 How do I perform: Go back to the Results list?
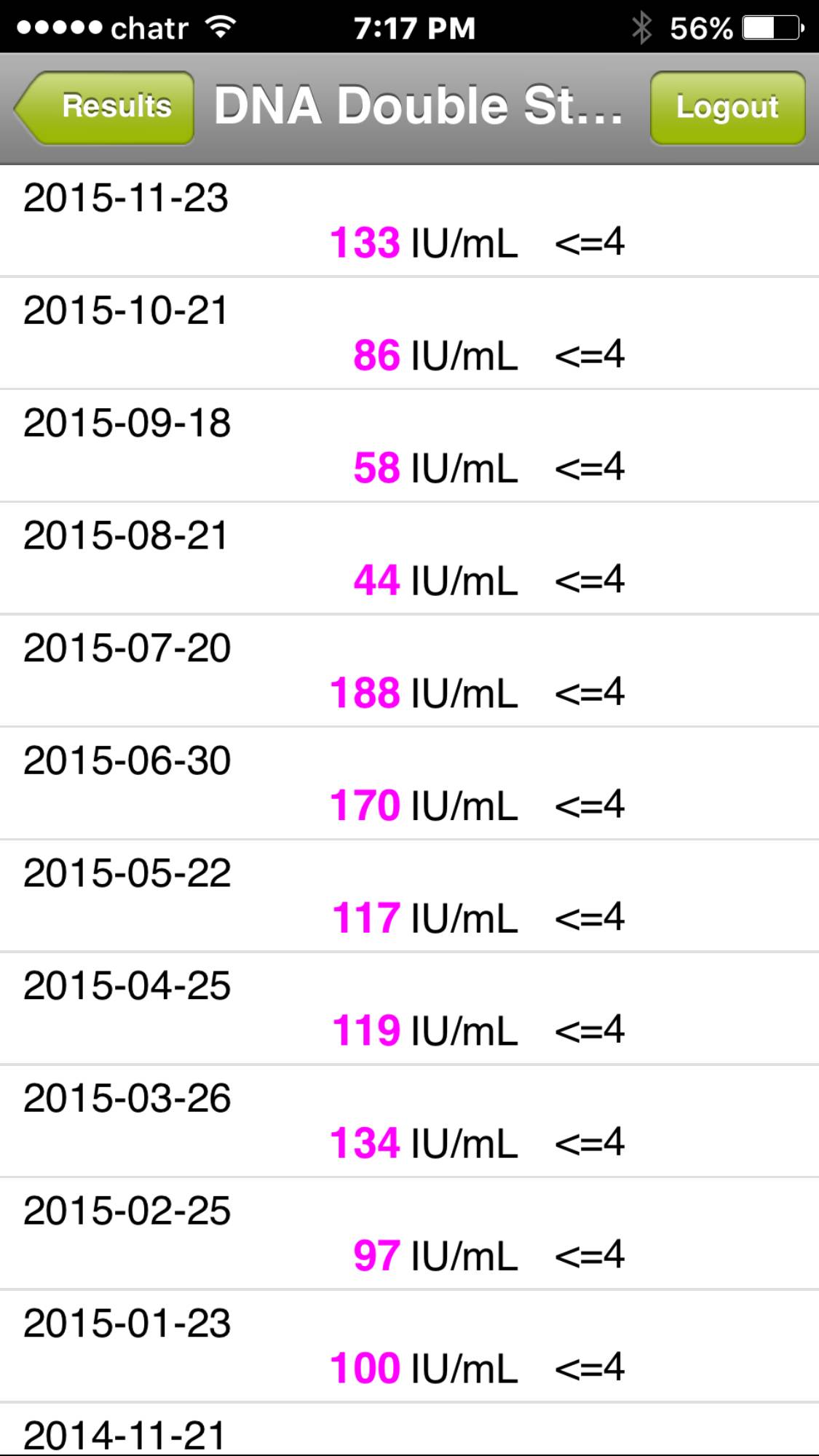pos(106,107)
